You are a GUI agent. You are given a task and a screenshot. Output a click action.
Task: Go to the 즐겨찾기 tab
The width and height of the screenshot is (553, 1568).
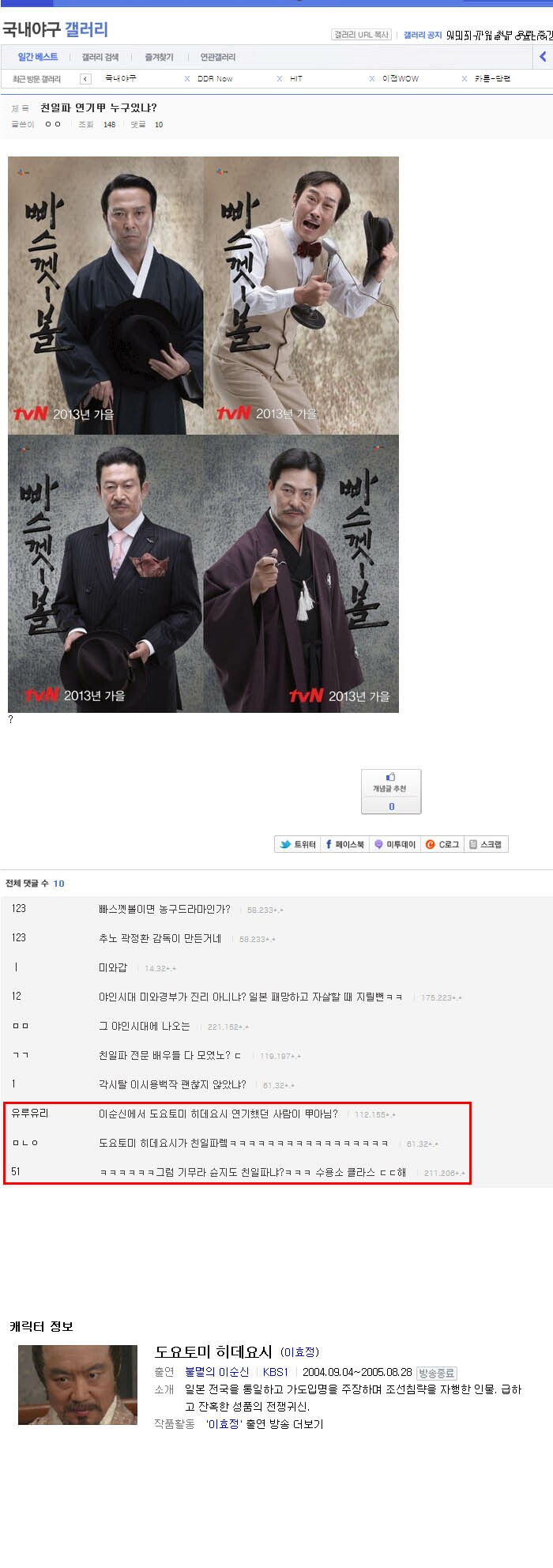click(x=159, y=57)
